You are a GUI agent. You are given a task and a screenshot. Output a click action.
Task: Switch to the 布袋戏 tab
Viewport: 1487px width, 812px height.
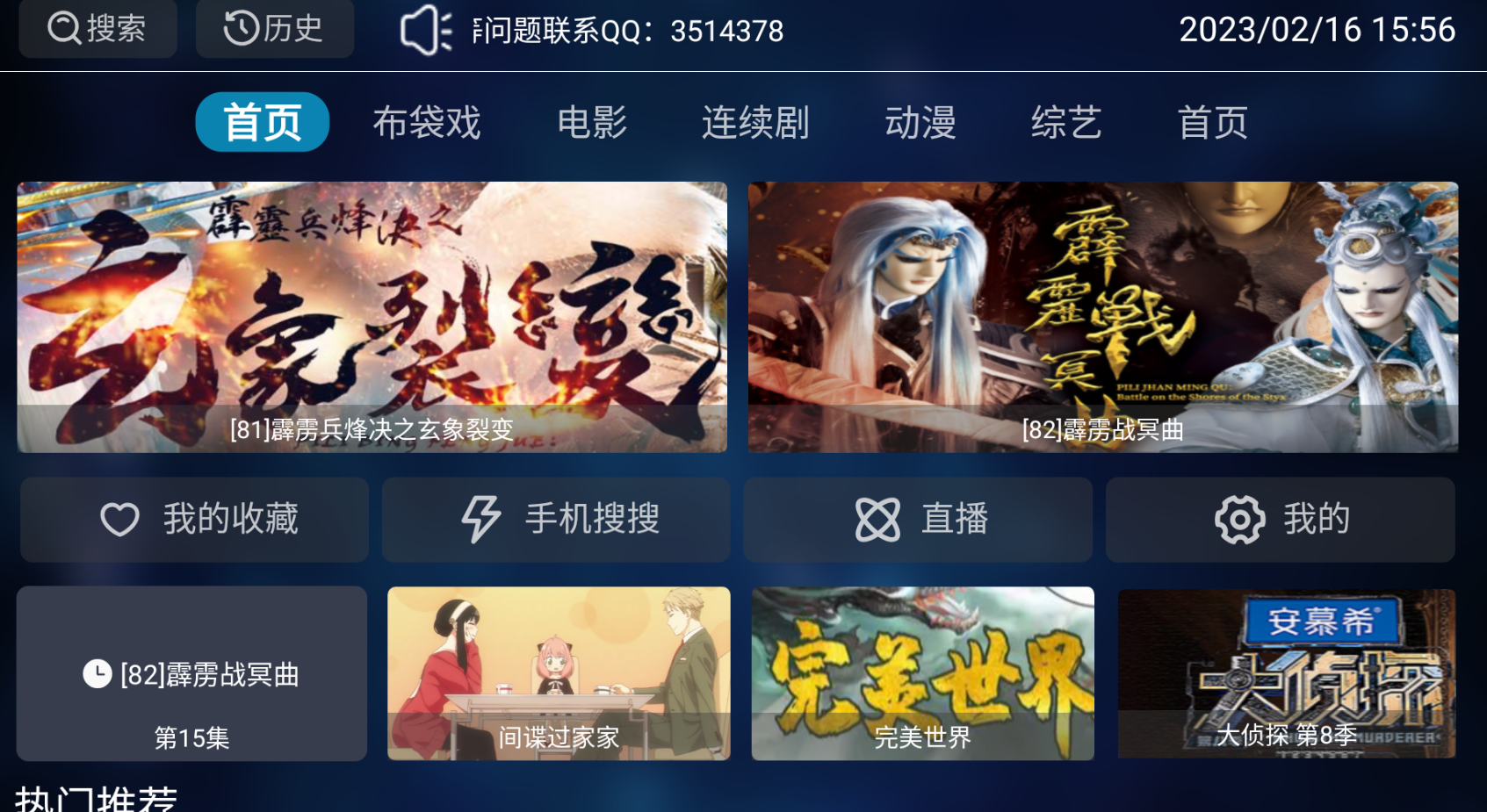(427, 122)
